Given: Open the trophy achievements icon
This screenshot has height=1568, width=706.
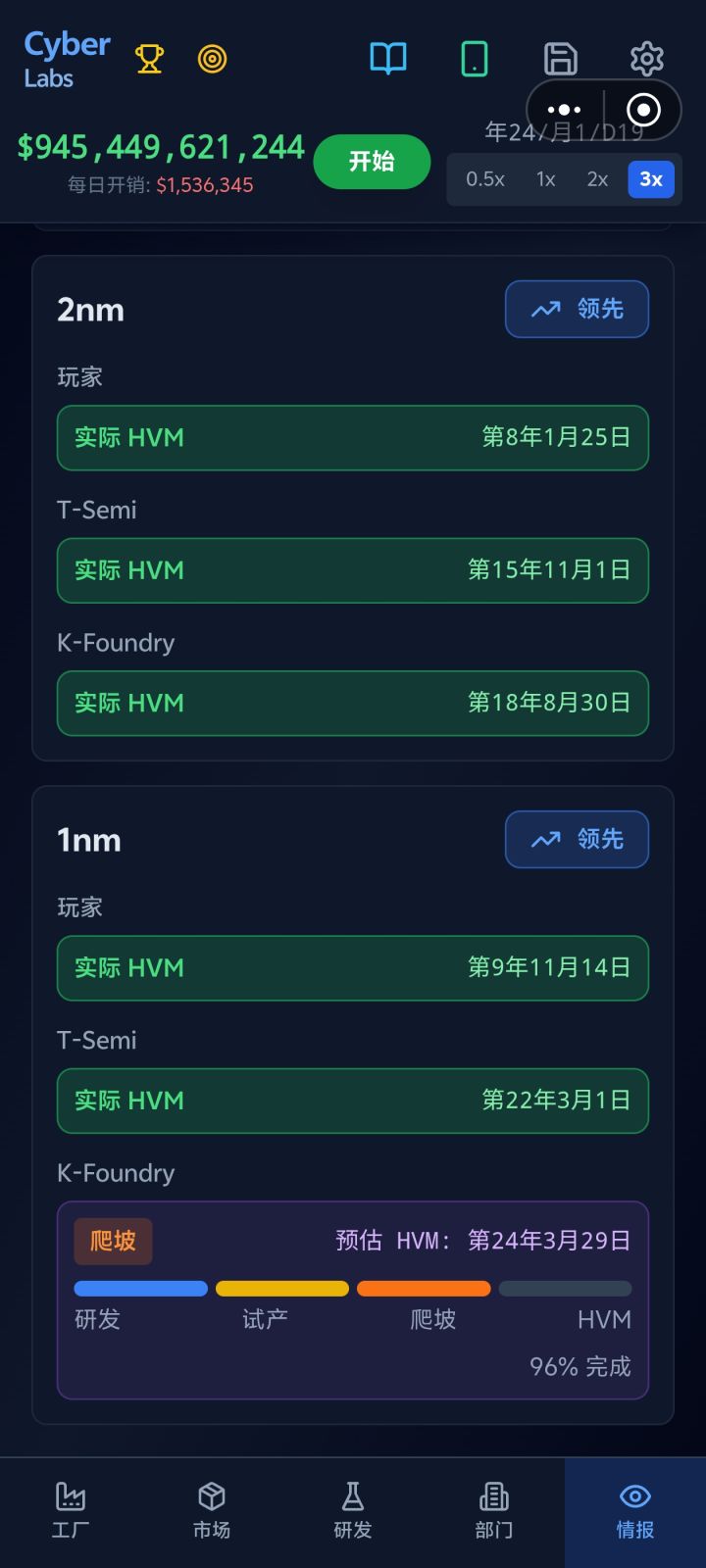Looking at the screenshot, I should point(149,59).
